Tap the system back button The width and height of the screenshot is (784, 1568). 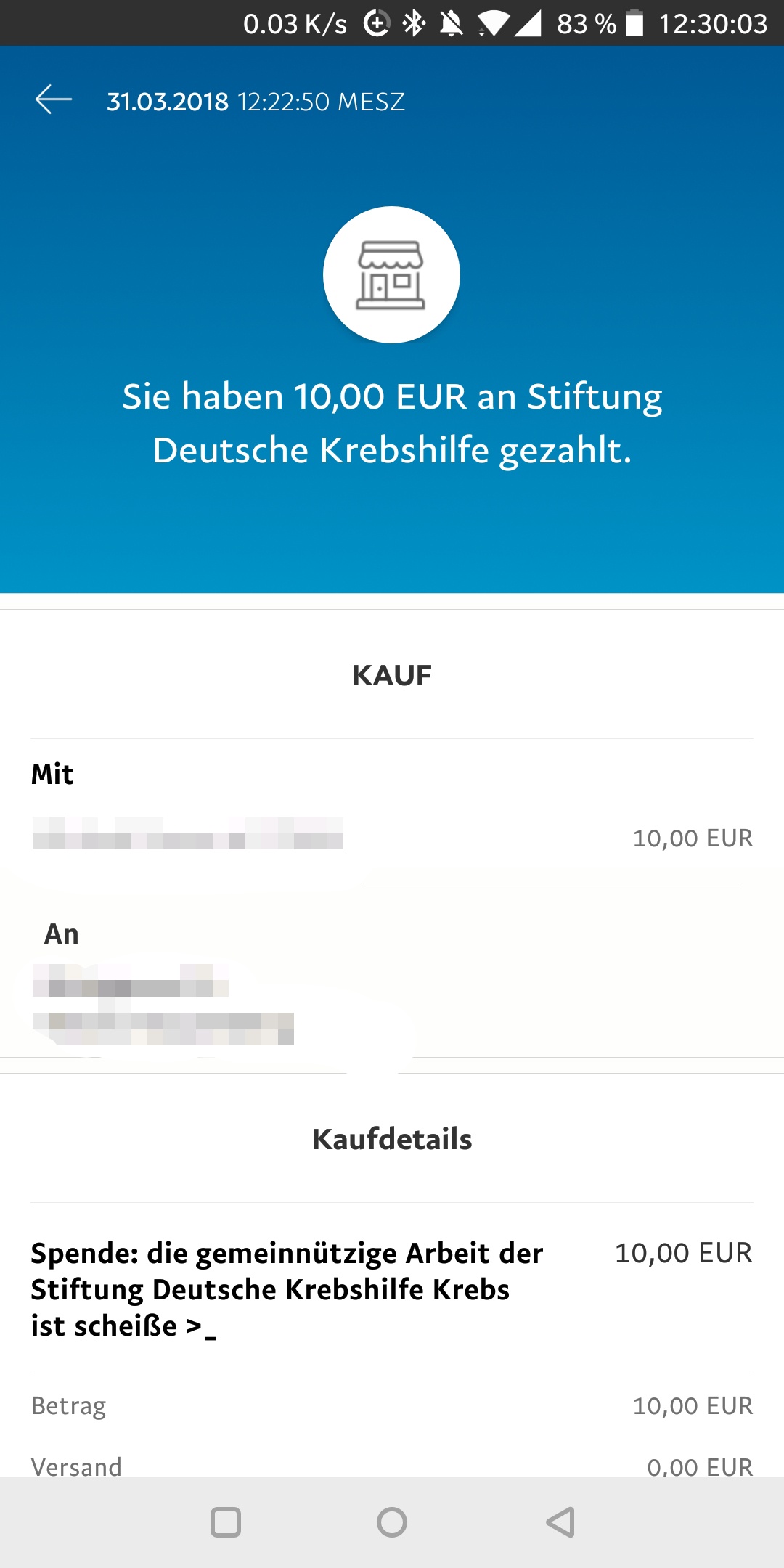pos(560,1522)
